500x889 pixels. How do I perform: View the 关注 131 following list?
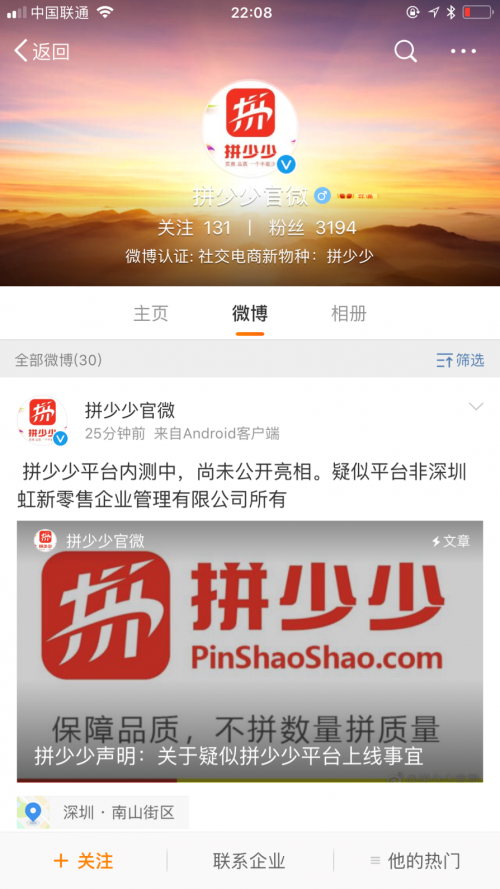coord(194,228)
